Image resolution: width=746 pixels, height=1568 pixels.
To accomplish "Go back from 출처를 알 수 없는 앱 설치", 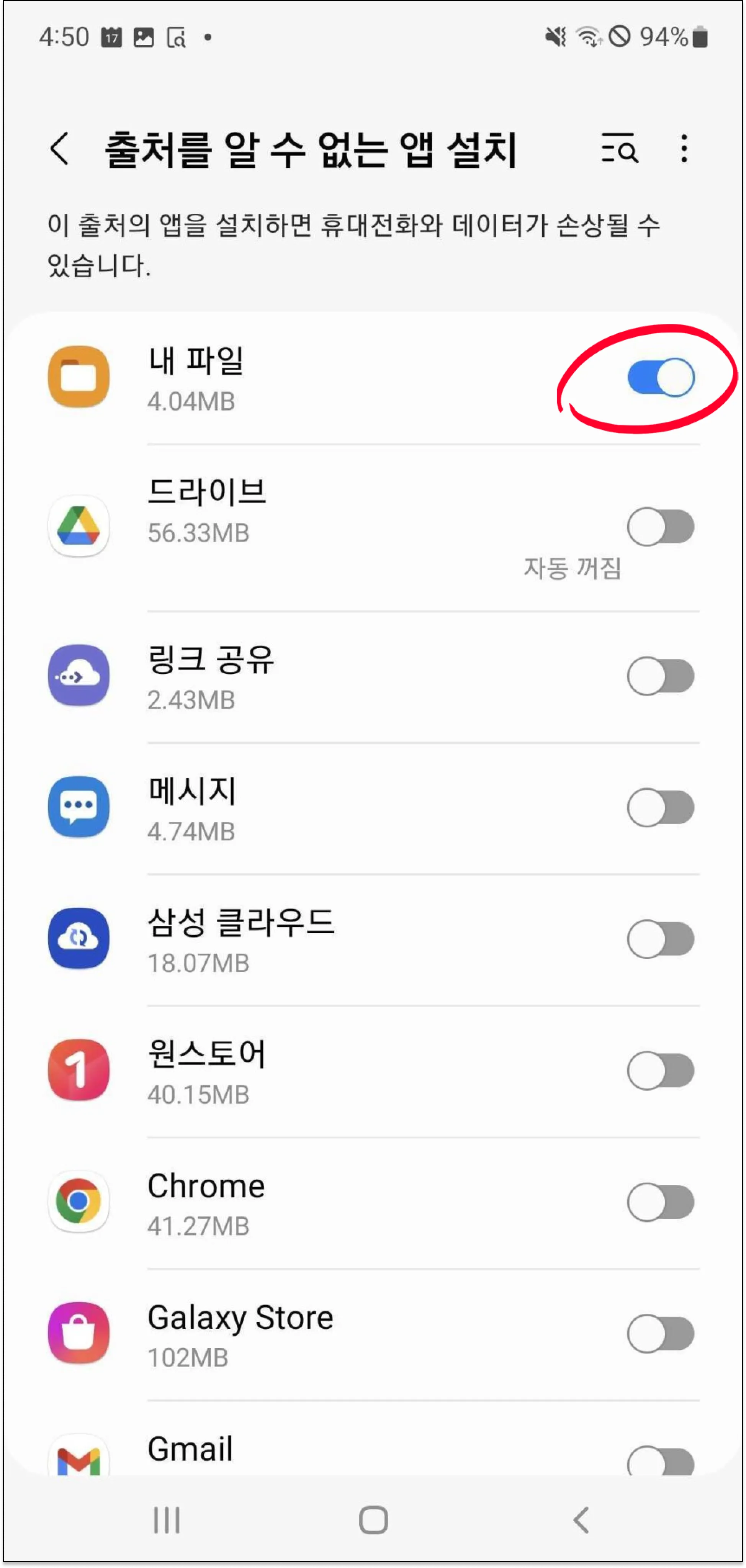I will [x=60, y=149].
